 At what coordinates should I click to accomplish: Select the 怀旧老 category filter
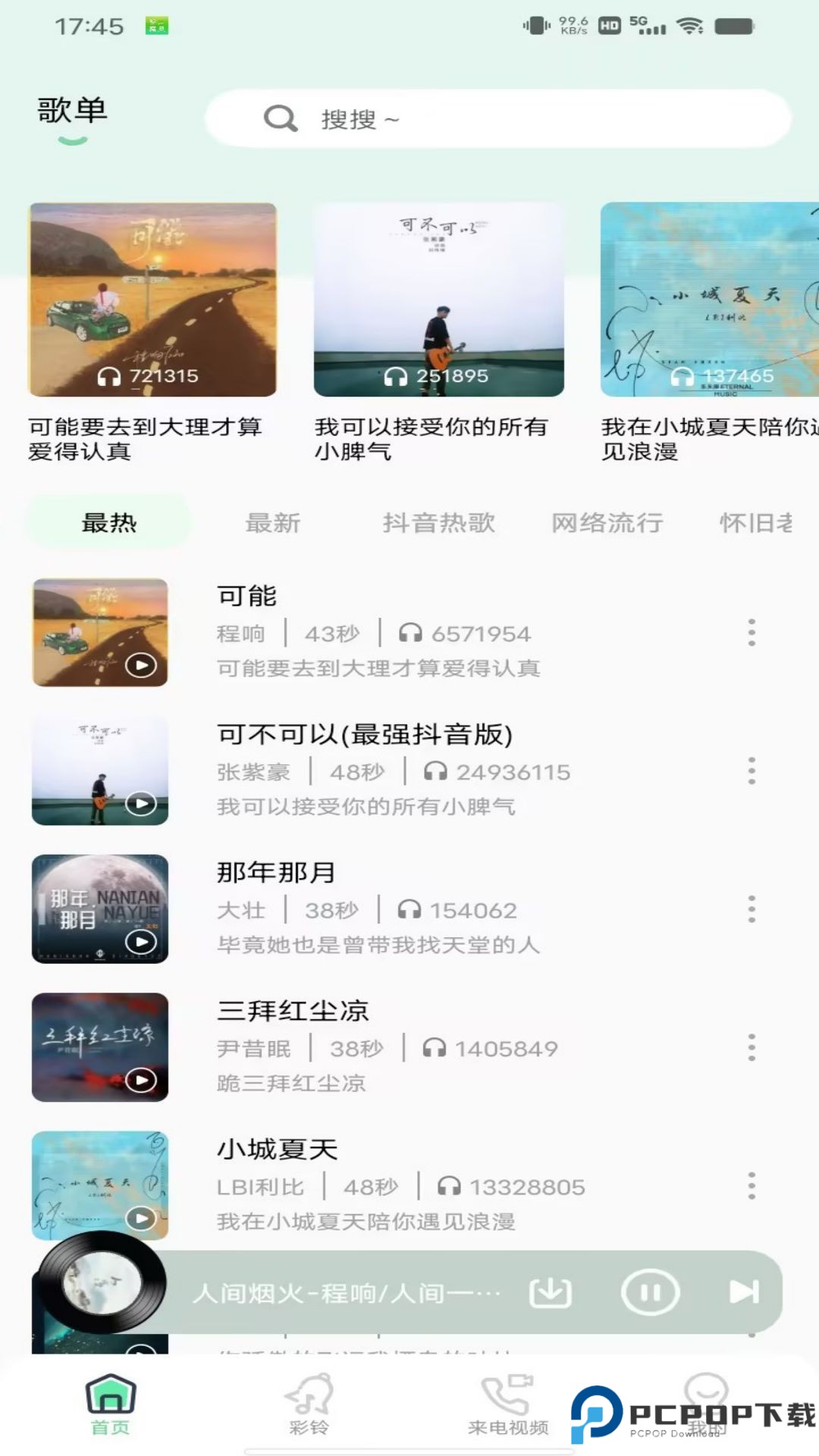(757, 522)
